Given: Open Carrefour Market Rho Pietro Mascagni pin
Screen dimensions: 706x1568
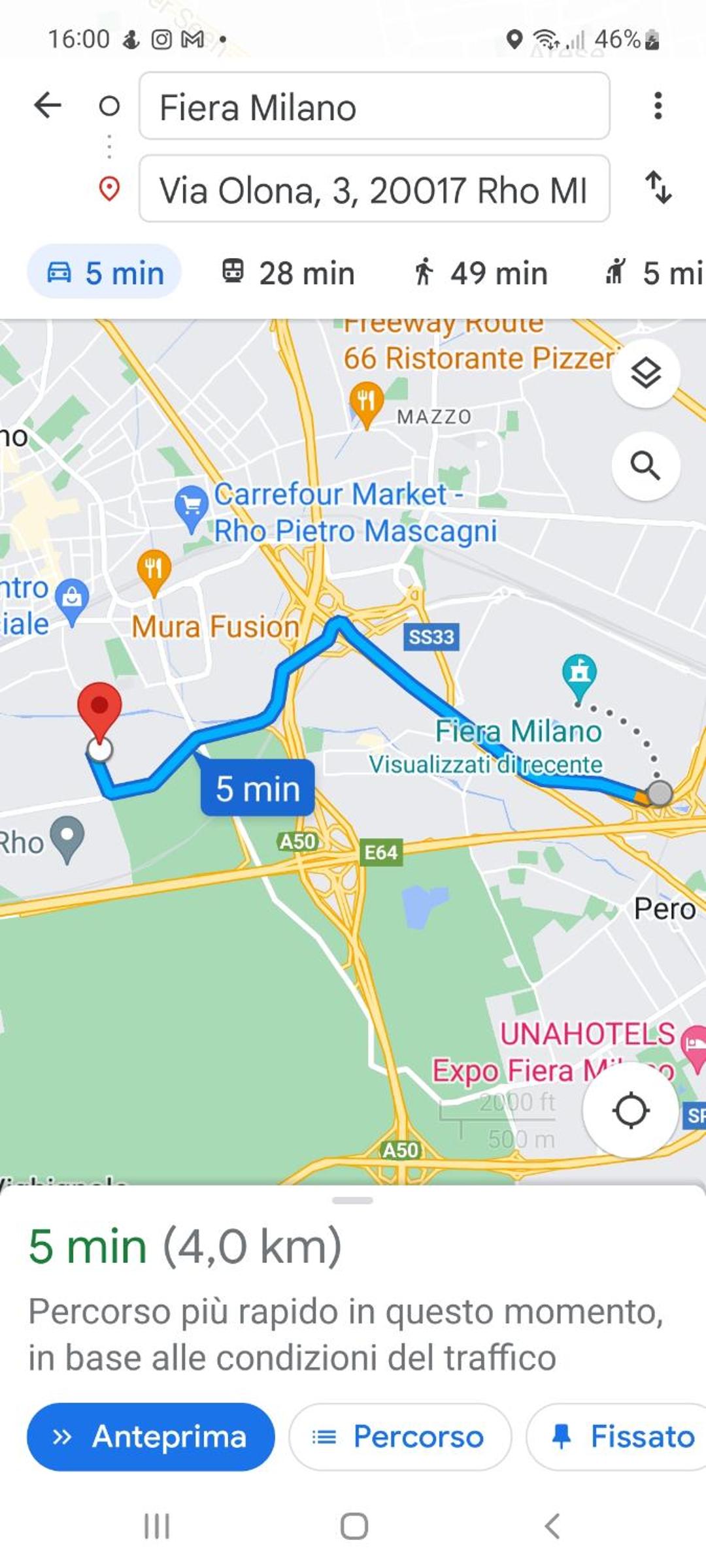Looking at the screenshot, I should click(192, 506).
